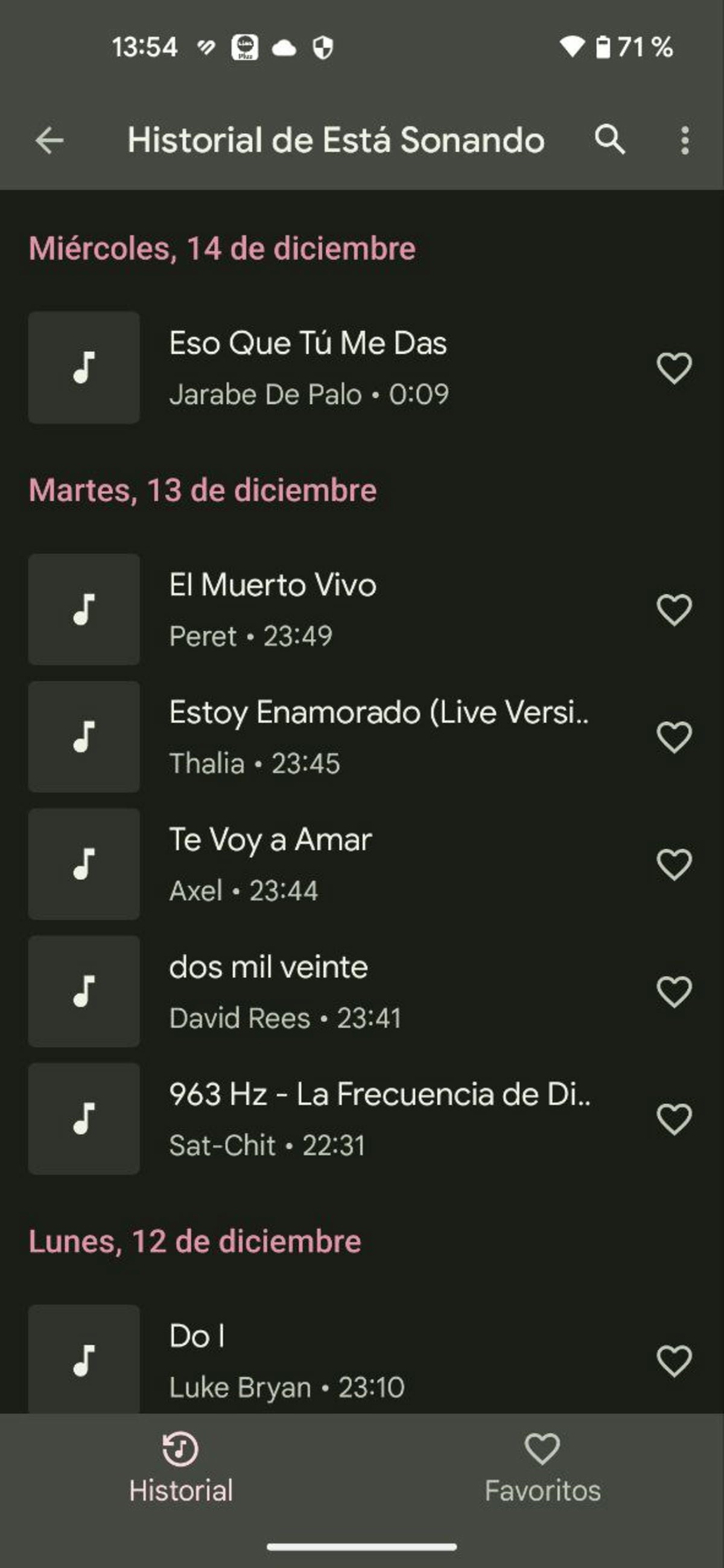Favorite Do I by Luke Bryan
Image resolution: width=724 pixels, height=1568 pixels.
click(x=674, y=1360)
